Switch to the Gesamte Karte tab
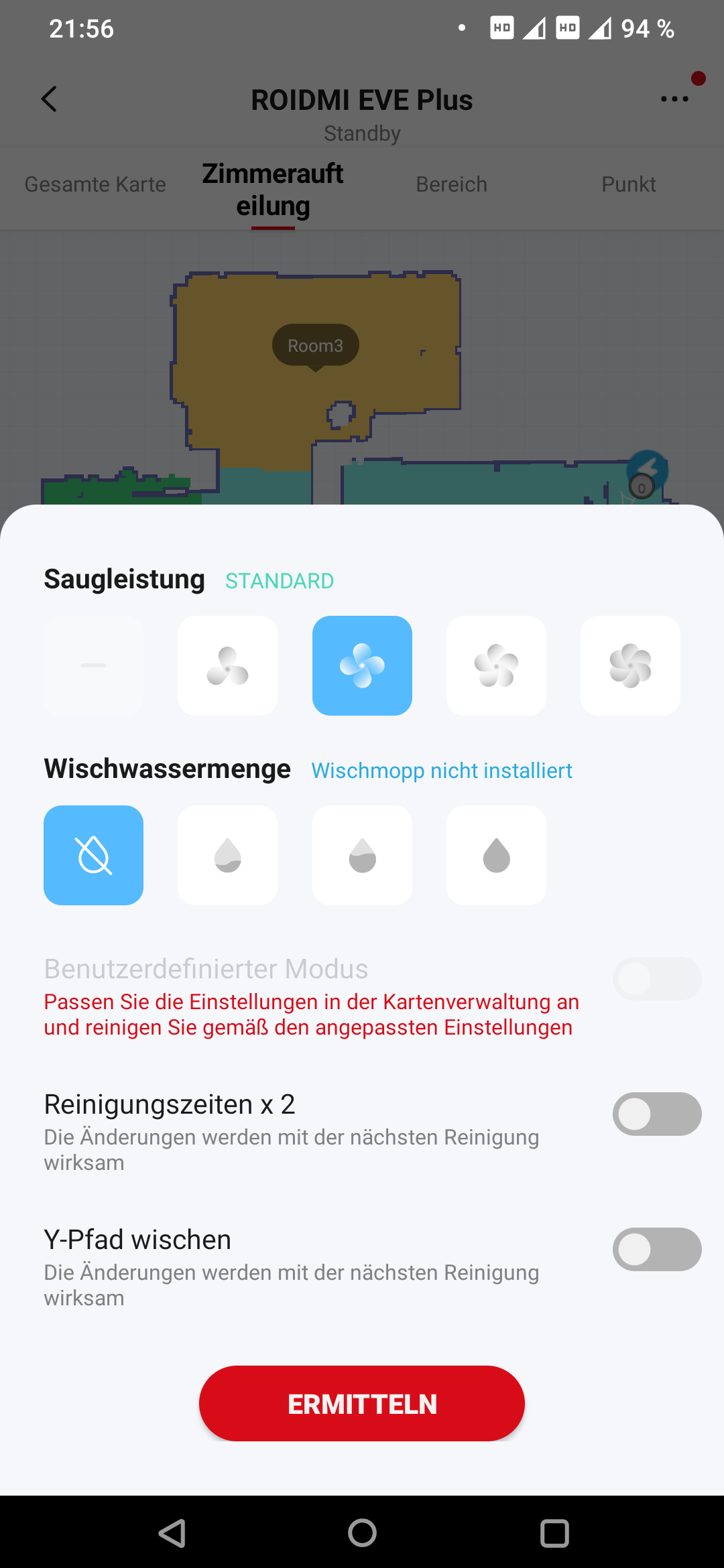The height and width of the screenshot is (1568, 724). tap(95, 184)
